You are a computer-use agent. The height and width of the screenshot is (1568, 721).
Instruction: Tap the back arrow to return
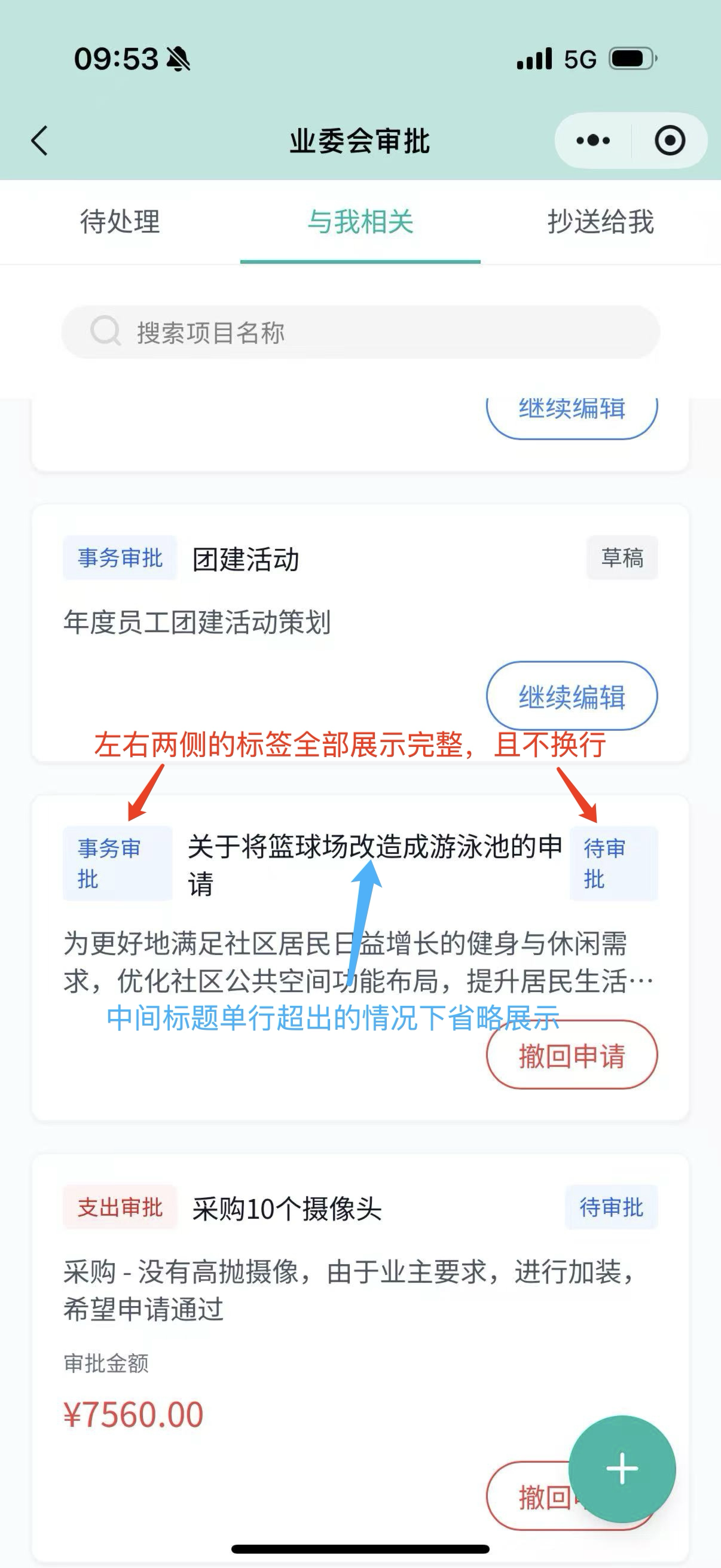[39, 140]
